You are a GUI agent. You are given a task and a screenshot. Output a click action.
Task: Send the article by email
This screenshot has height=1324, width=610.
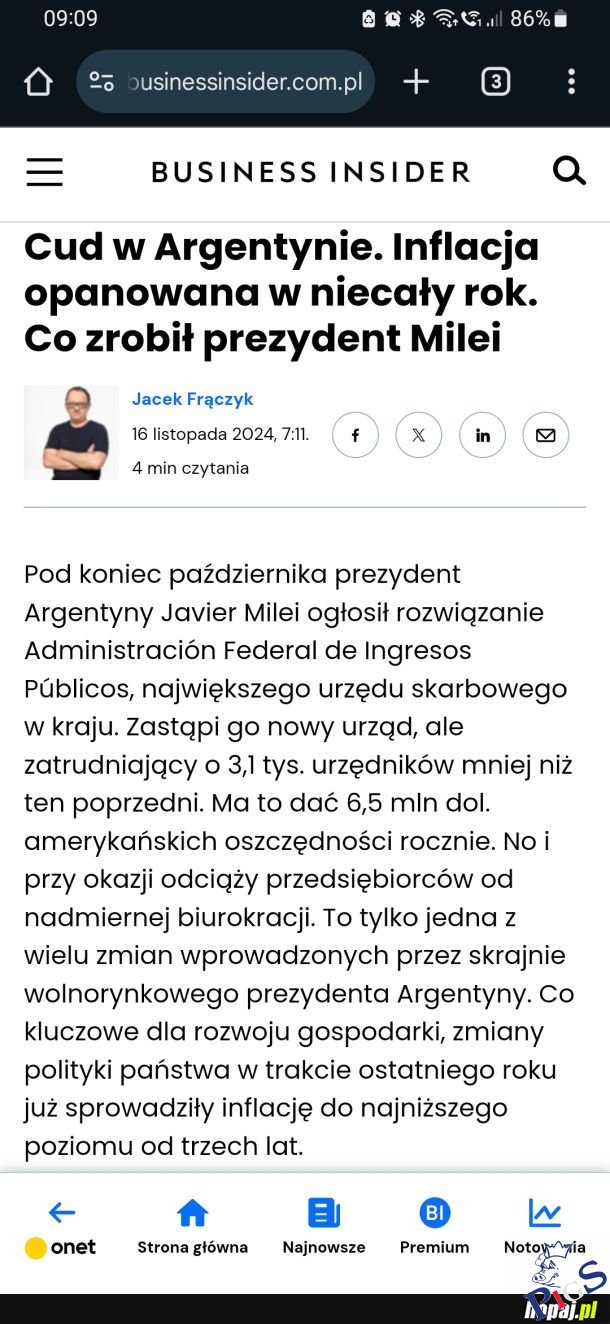(x=545, y=435)
